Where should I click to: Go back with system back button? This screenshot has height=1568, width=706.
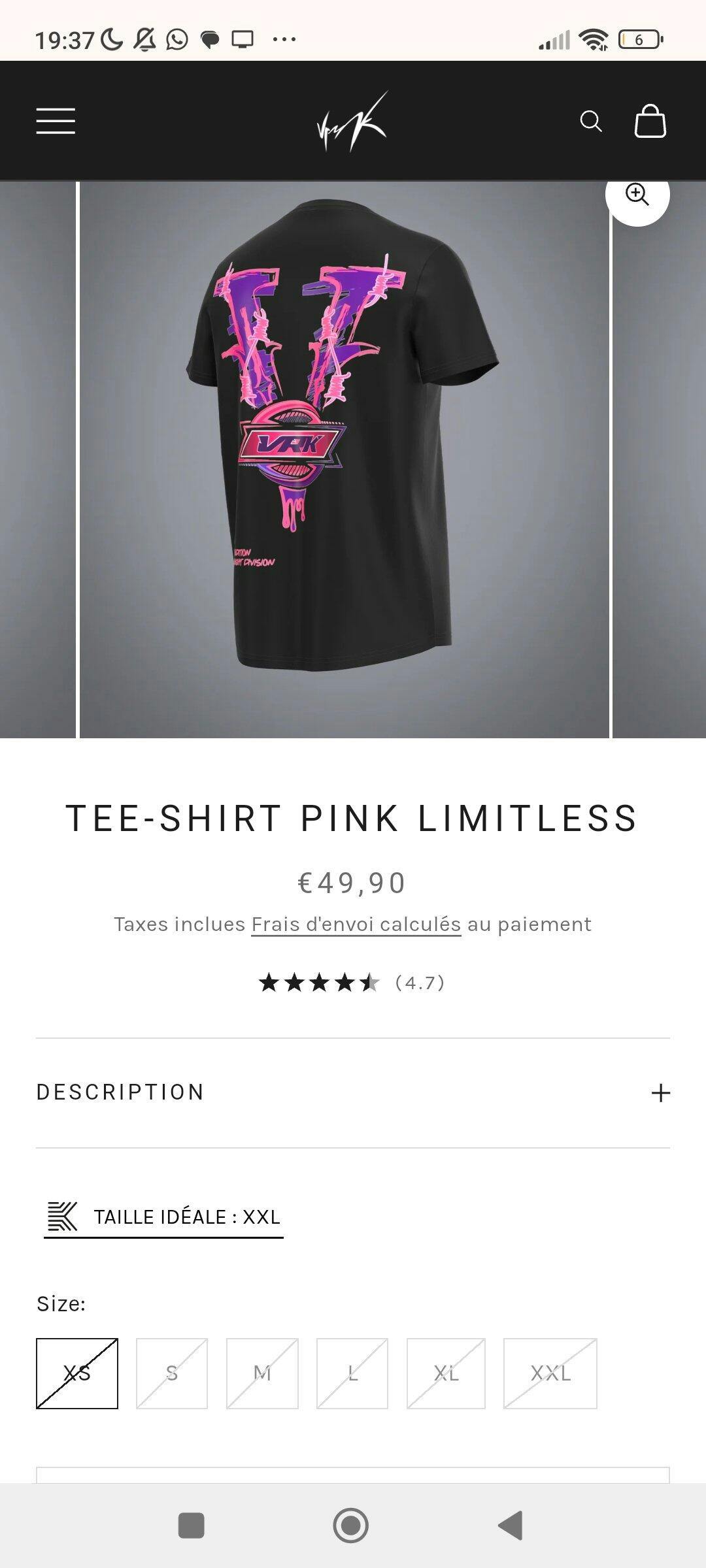coord(511,1526)
